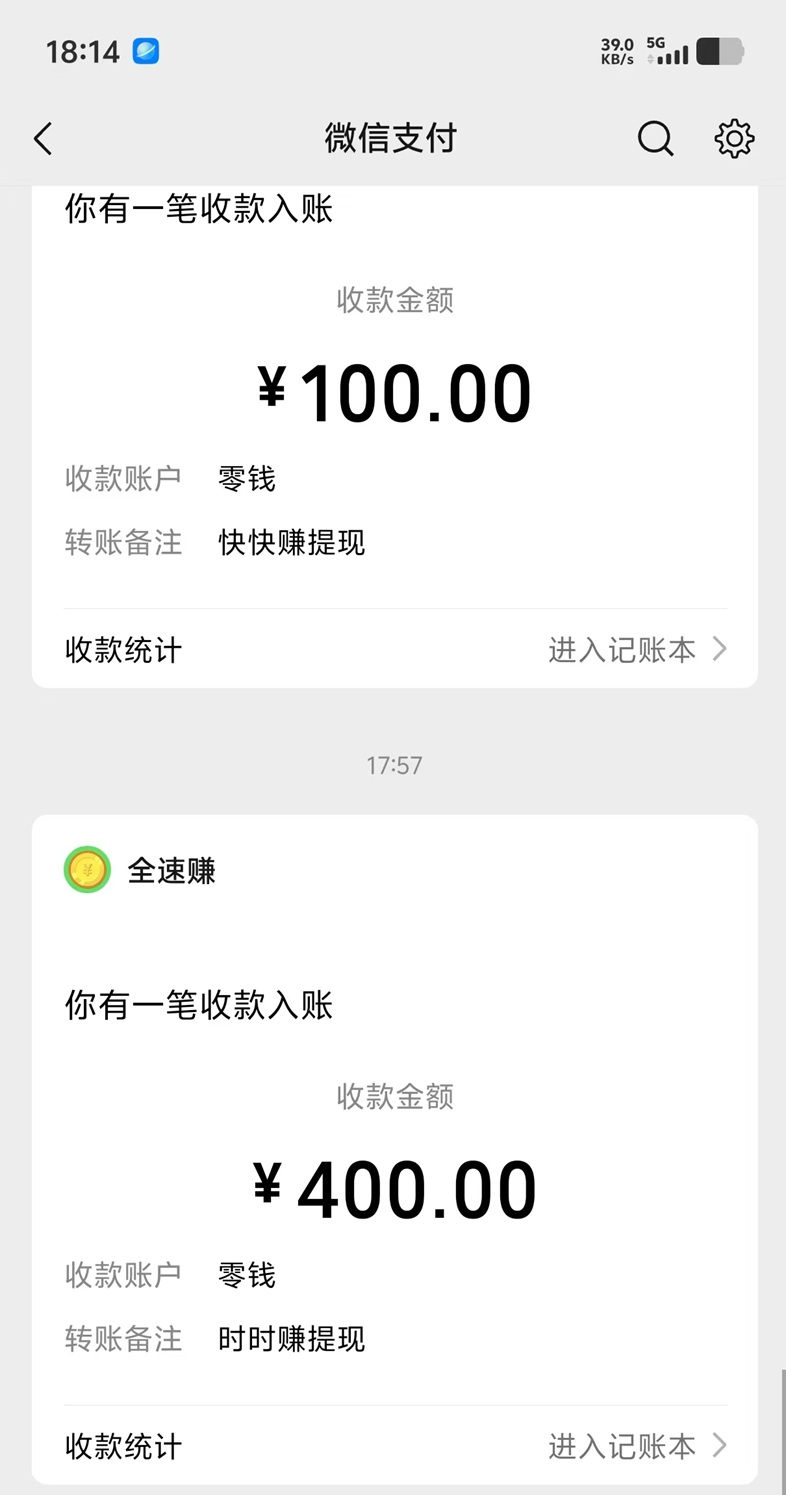
Task: Tap the back arrow to exit 微信支付
Action: [x=42, y=139]
